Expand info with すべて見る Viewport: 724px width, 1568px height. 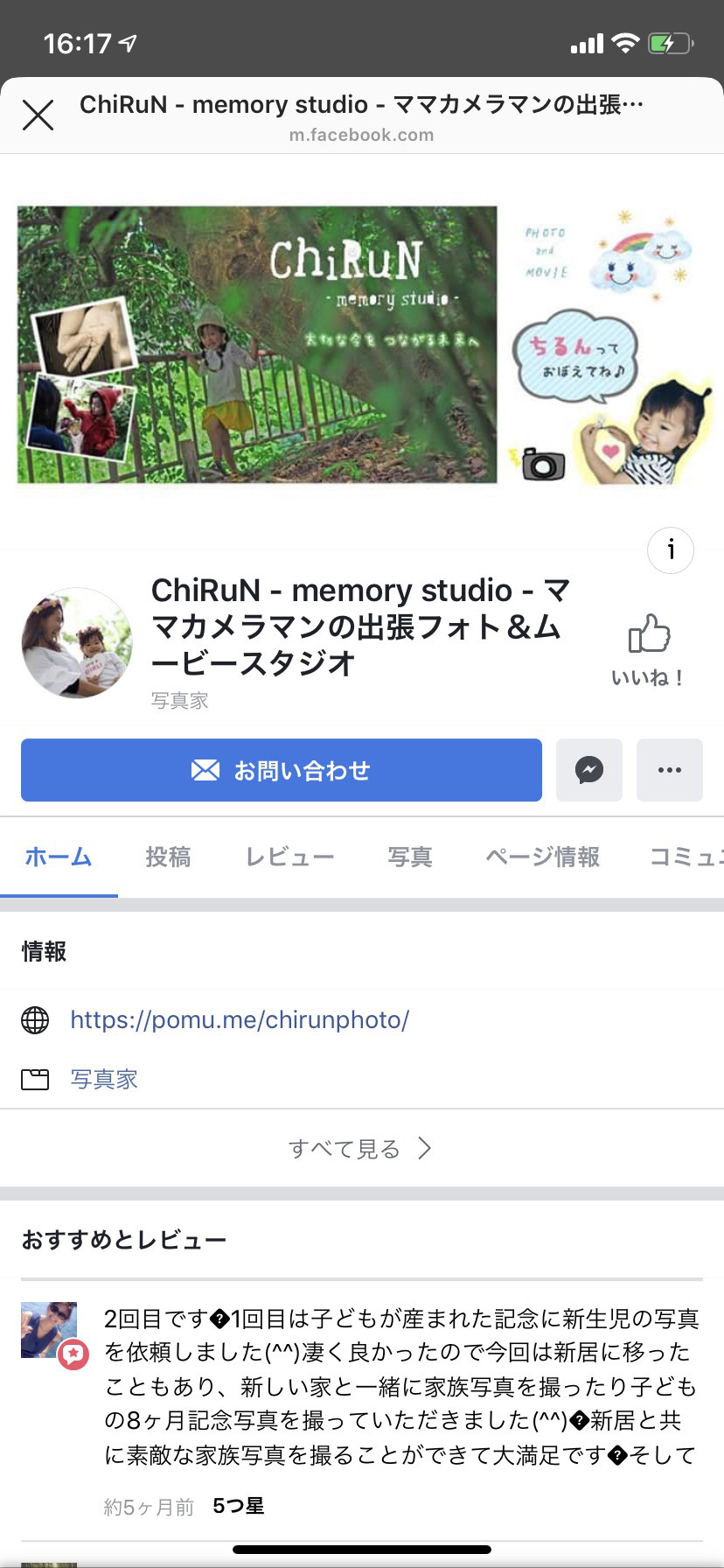click(360, 1148)
